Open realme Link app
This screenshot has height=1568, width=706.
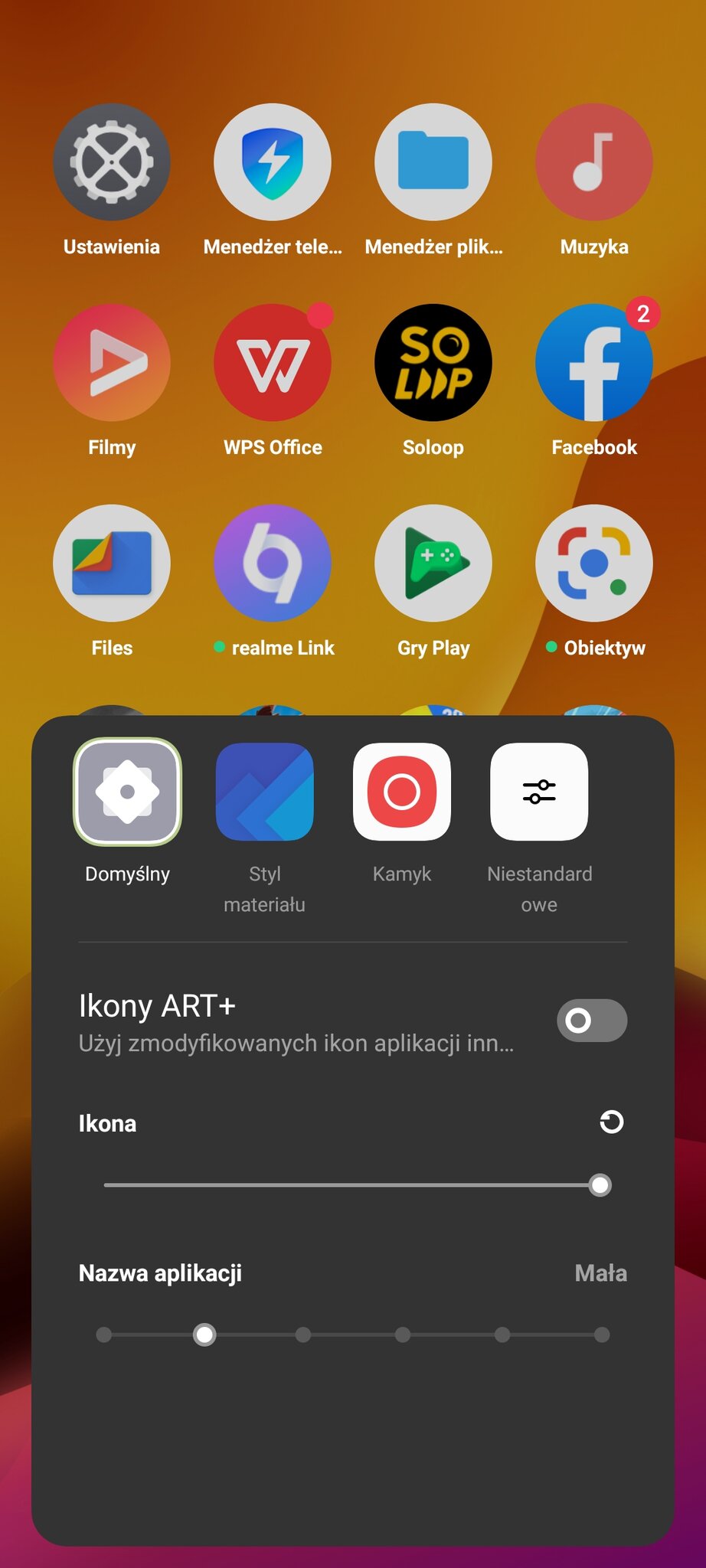tap(273, 563)
